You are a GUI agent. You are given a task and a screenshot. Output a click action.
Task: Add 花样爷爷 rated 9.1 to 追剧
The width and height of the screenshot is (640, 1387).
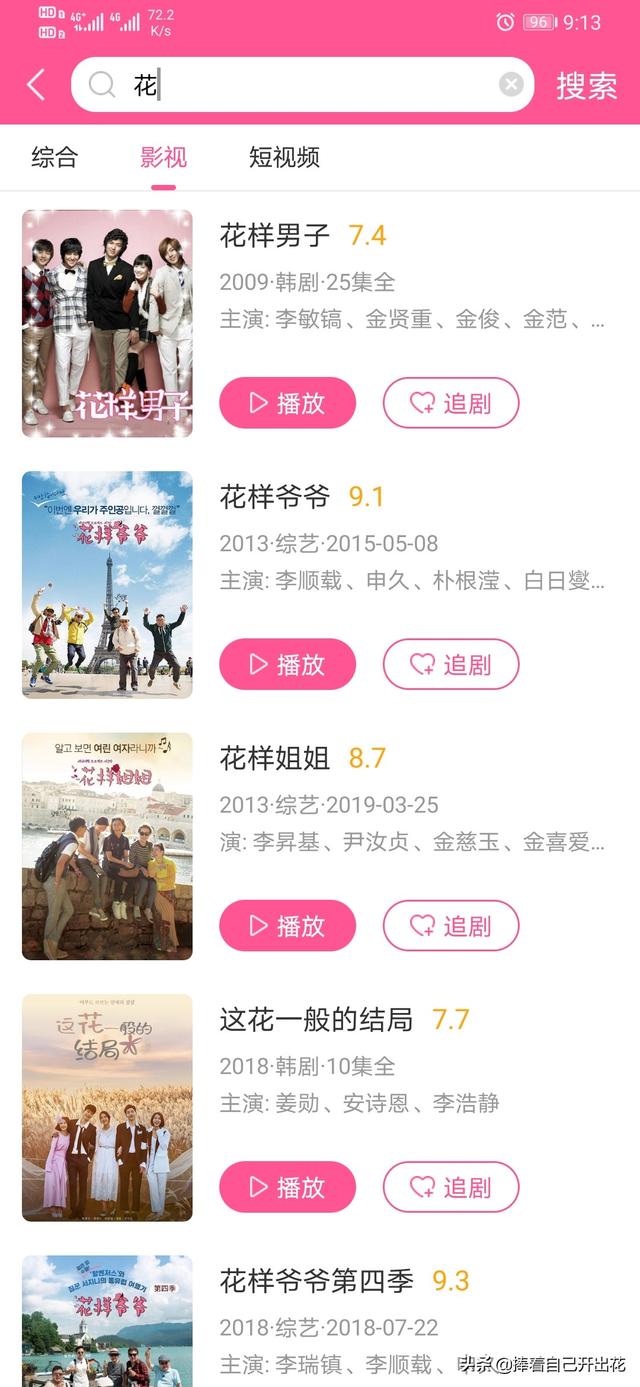(451, 664)
